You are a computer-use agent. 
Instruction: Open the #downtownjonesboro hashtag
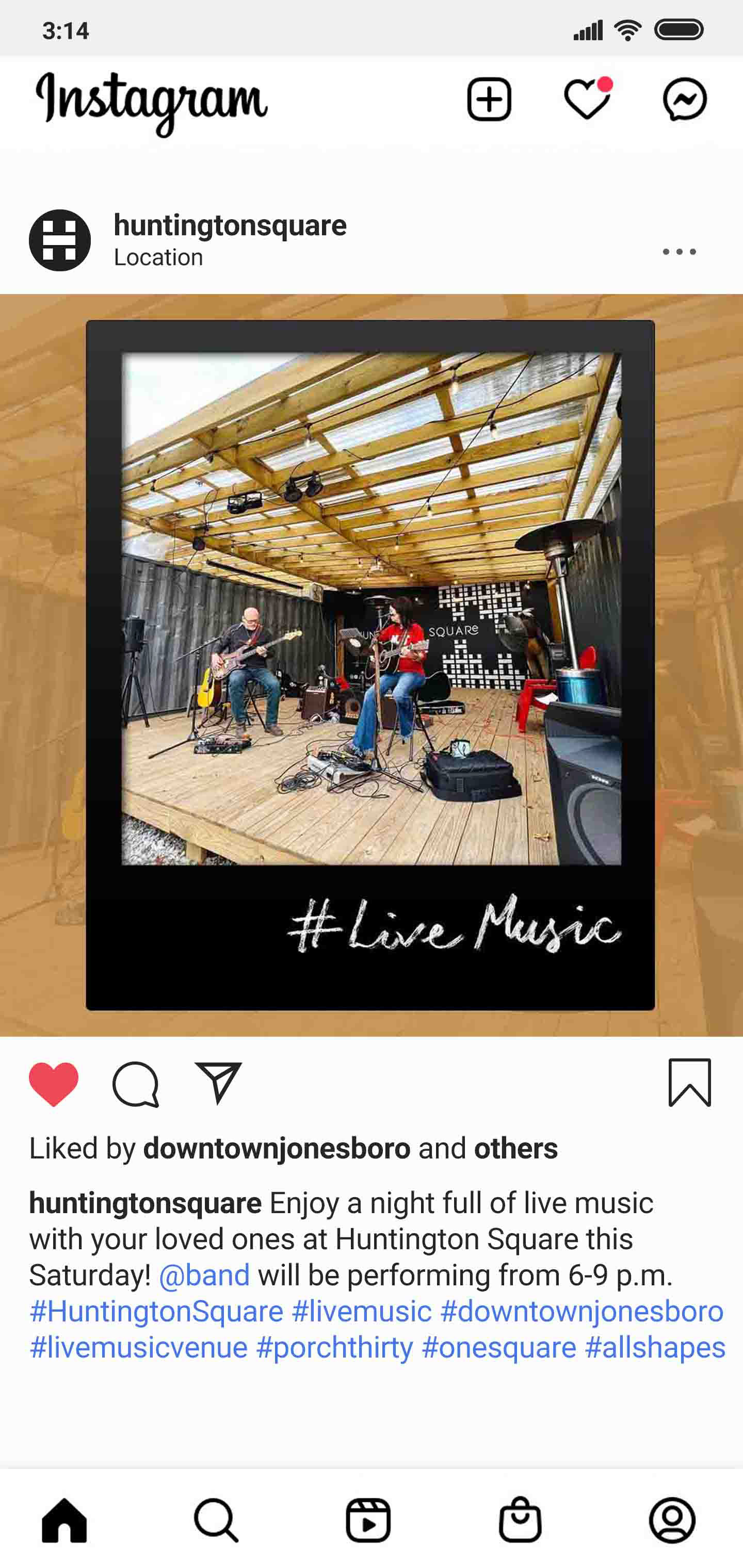582,1311
